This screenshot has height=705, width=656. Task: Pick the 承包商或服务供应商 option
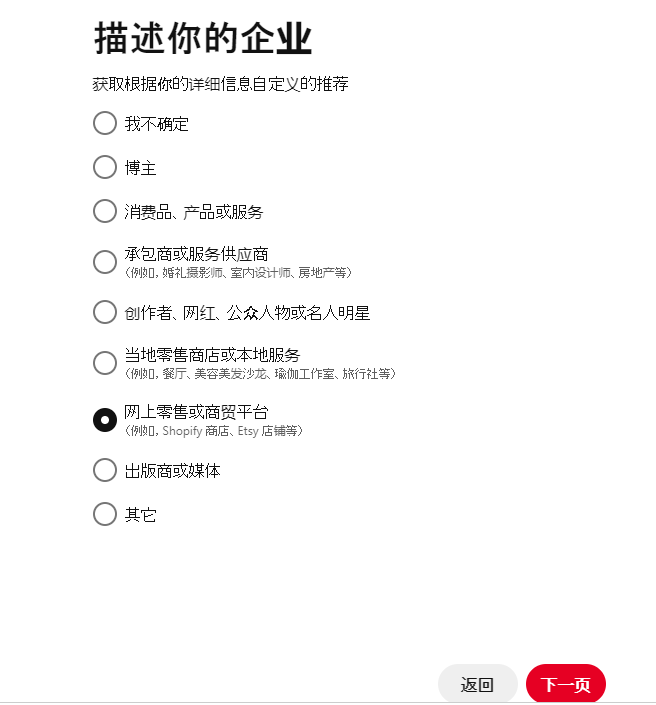click(105, 262)
